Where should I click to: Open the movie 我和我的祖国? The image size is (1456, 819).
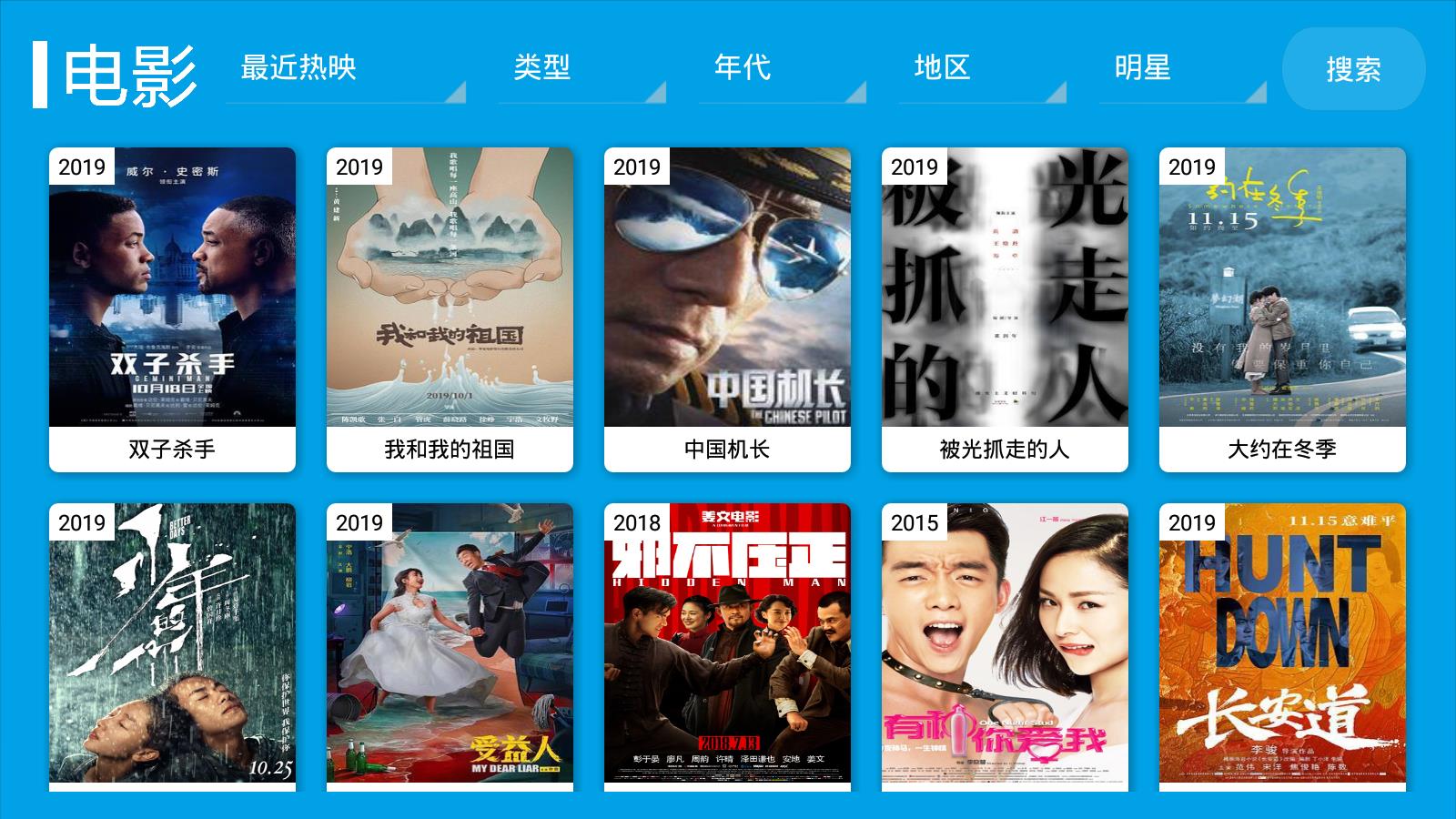point(450,309)
